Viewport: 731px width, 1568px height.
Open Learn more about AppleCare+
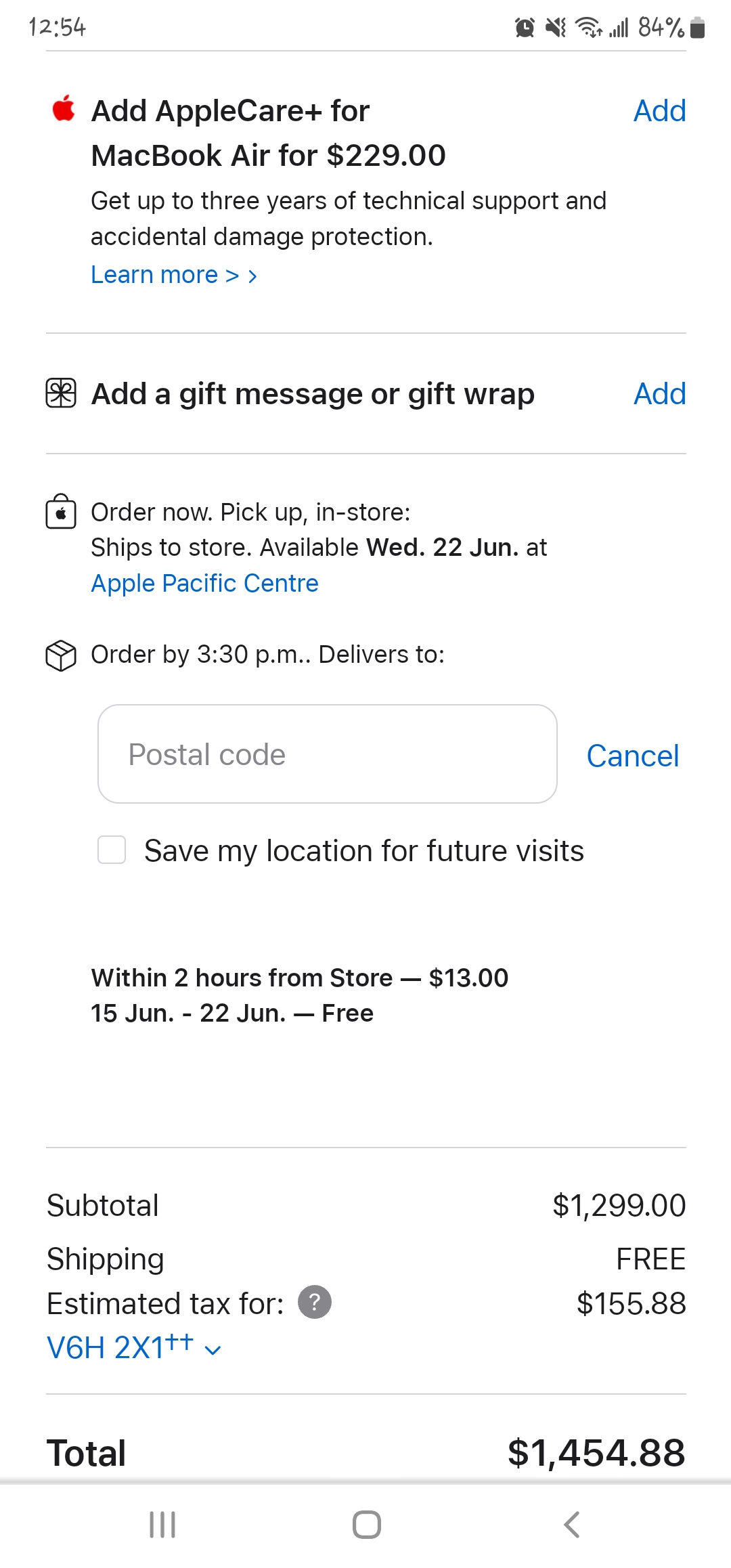tap(174, 275)
